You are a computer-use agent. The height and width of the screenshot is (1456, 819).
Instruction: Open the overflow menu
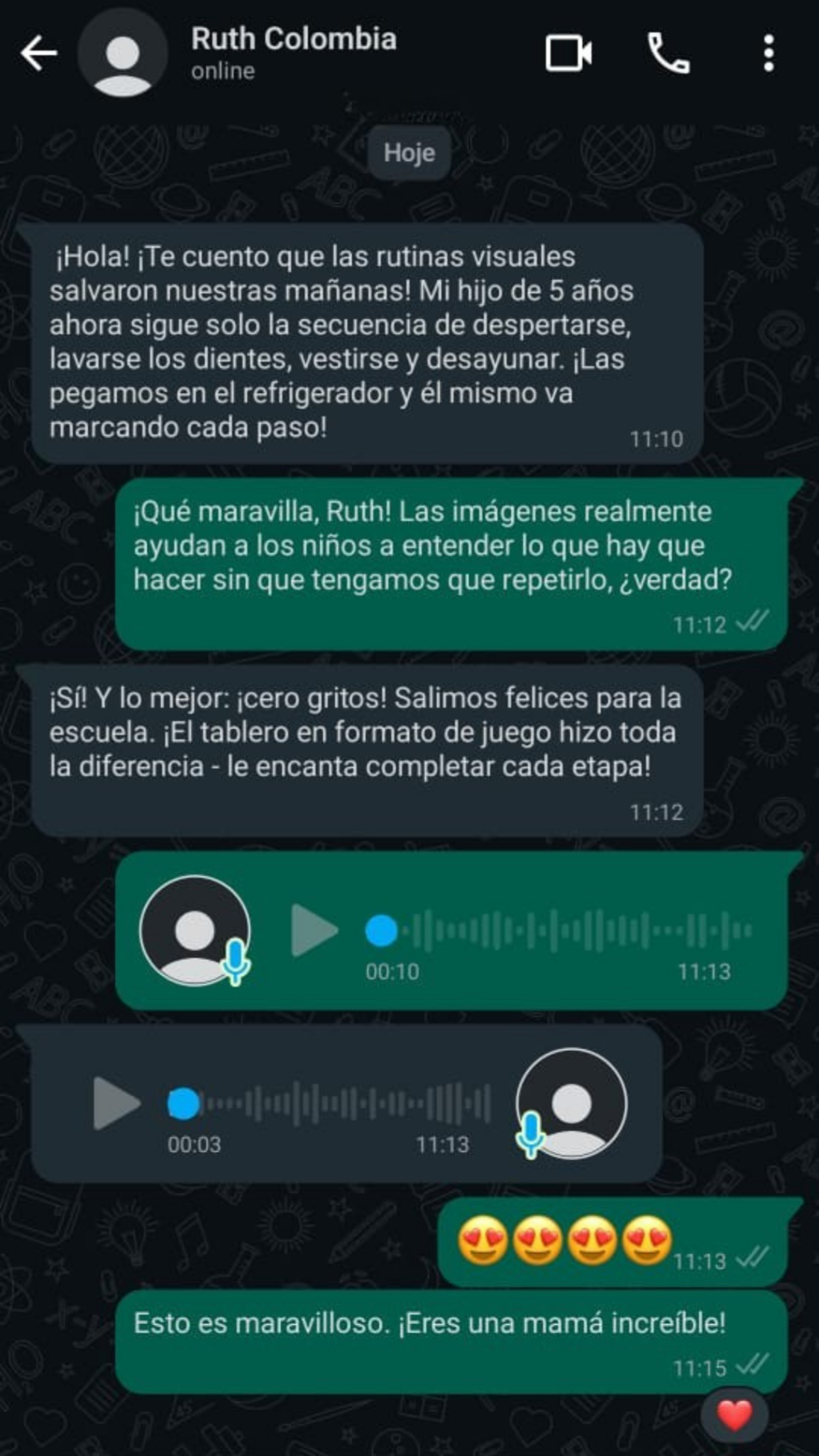[768, 54]
